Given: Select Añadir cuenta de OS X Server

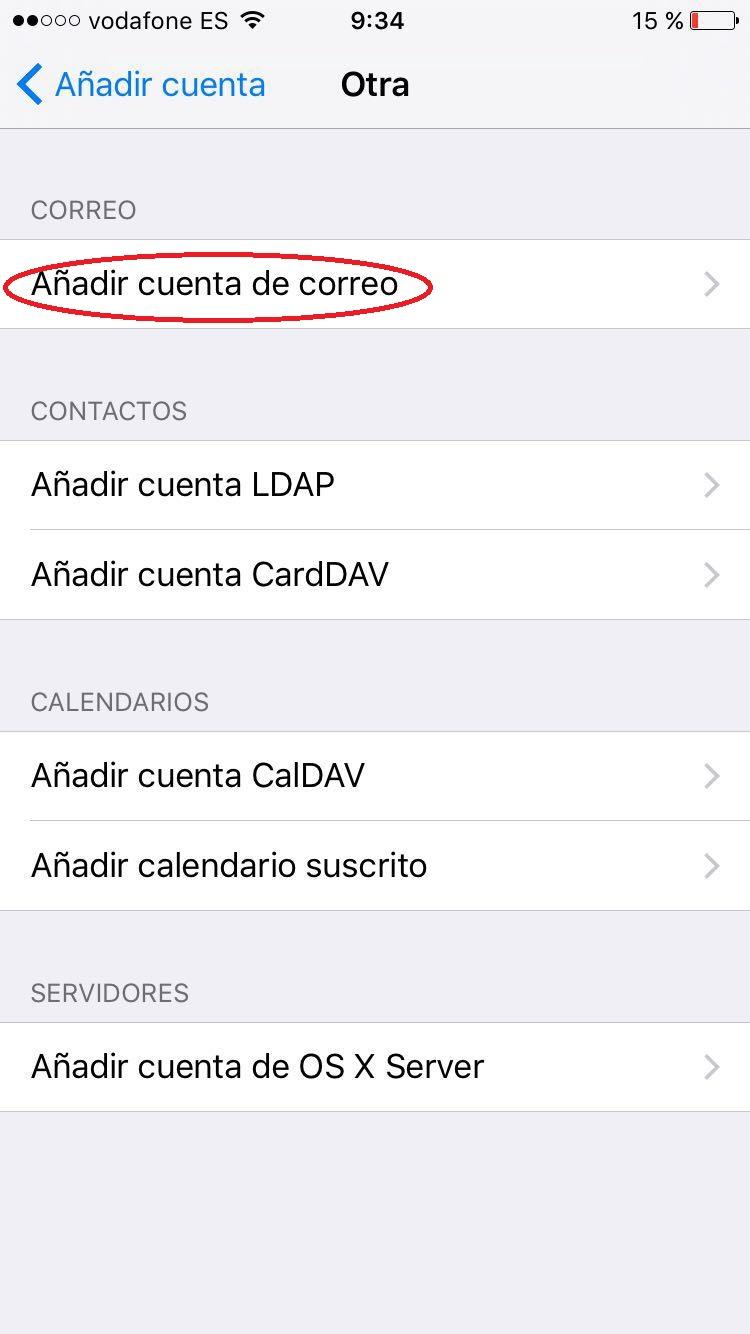Looking at the screenshot, I should pos(375,1067).
